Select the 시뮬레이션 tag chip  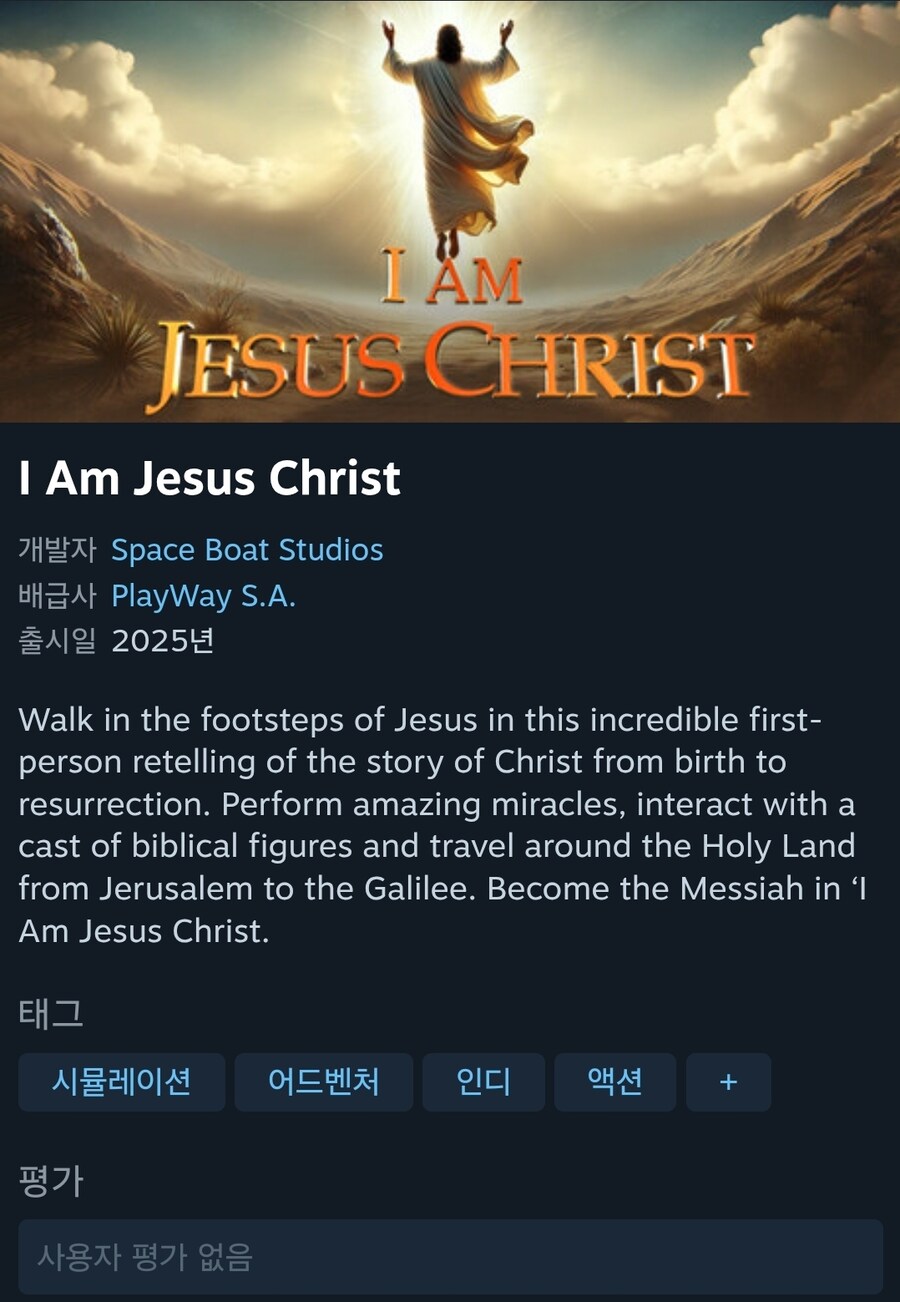(x=121, y=1081)
